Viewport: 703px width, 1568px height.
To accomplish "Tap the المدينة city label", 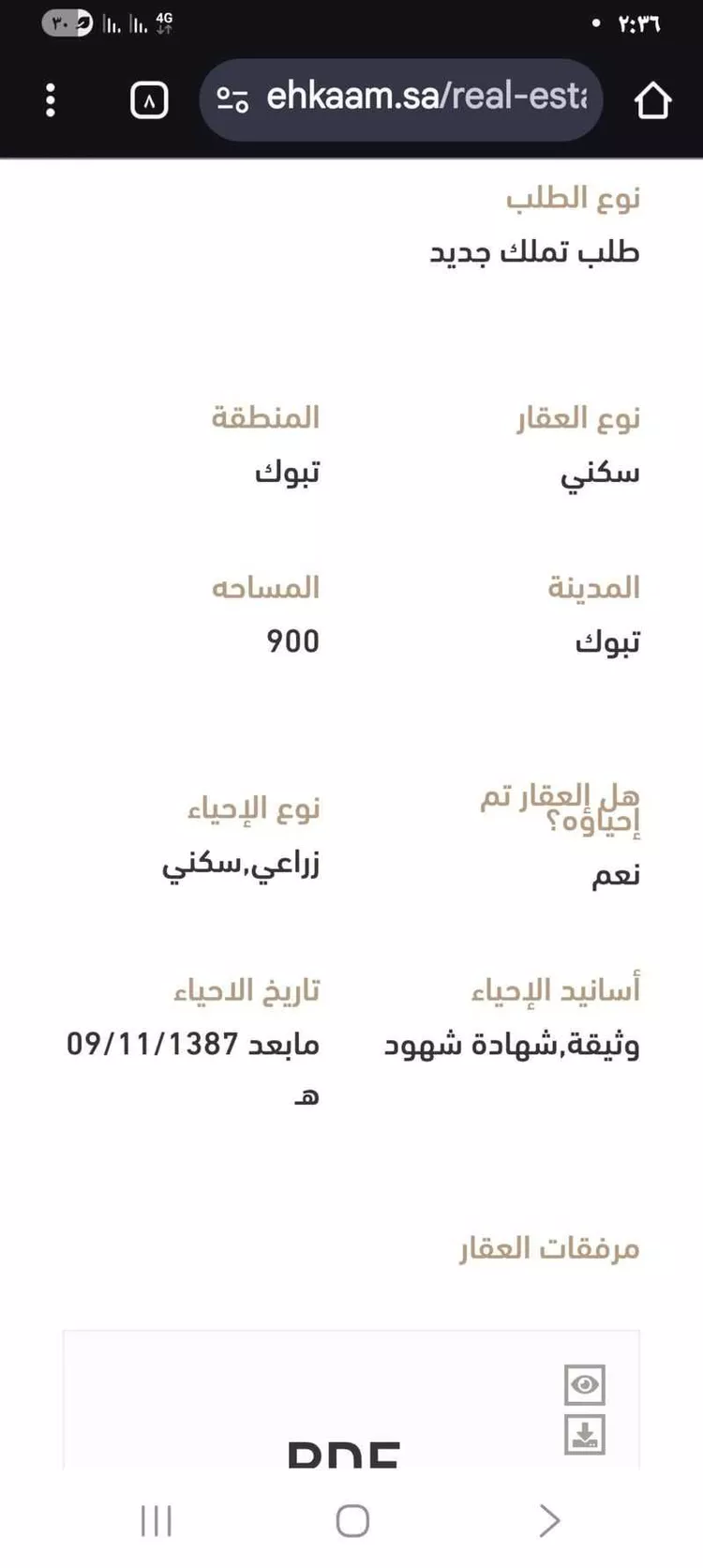I will [595, 586].
